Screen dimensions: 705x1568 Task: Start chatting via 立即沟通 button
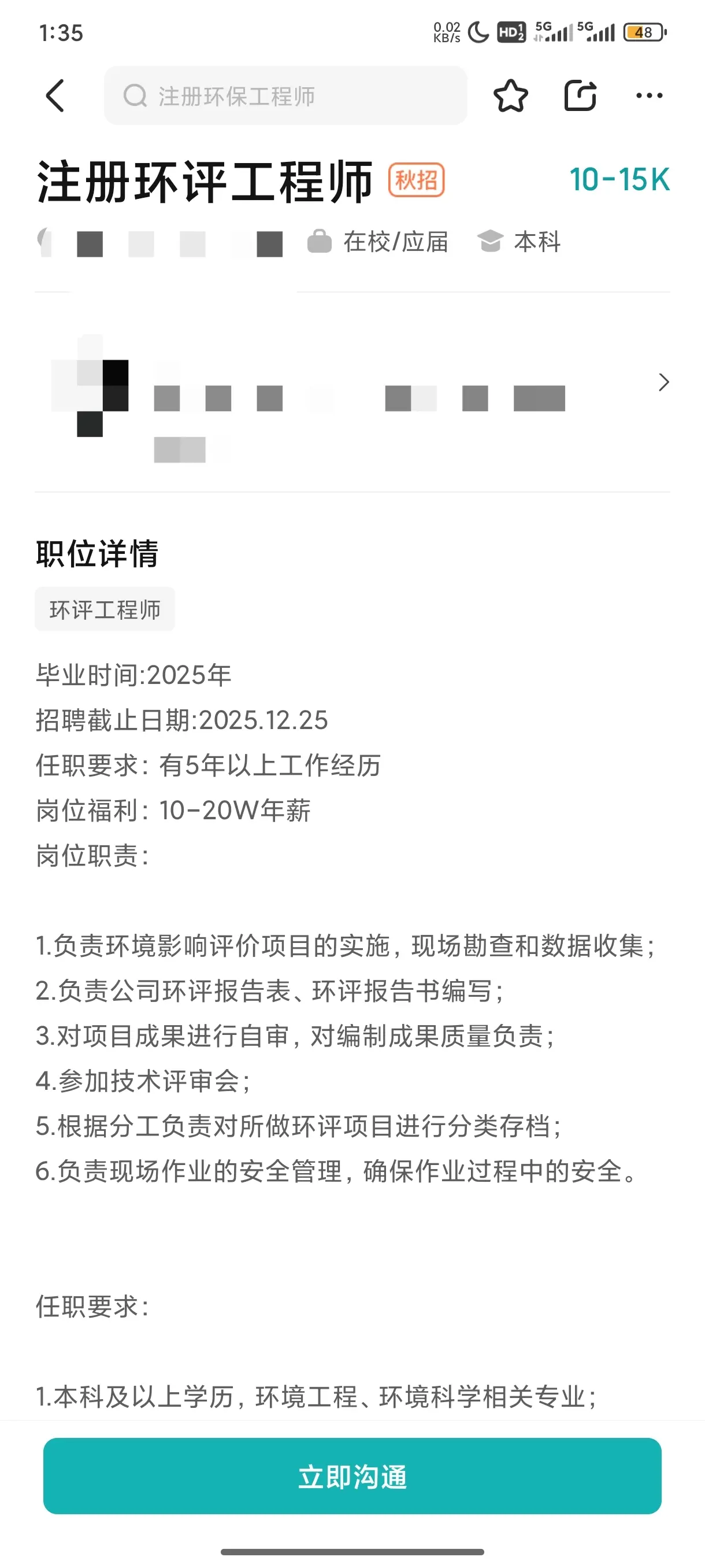pyautogui.click(x=352, y=1476)
